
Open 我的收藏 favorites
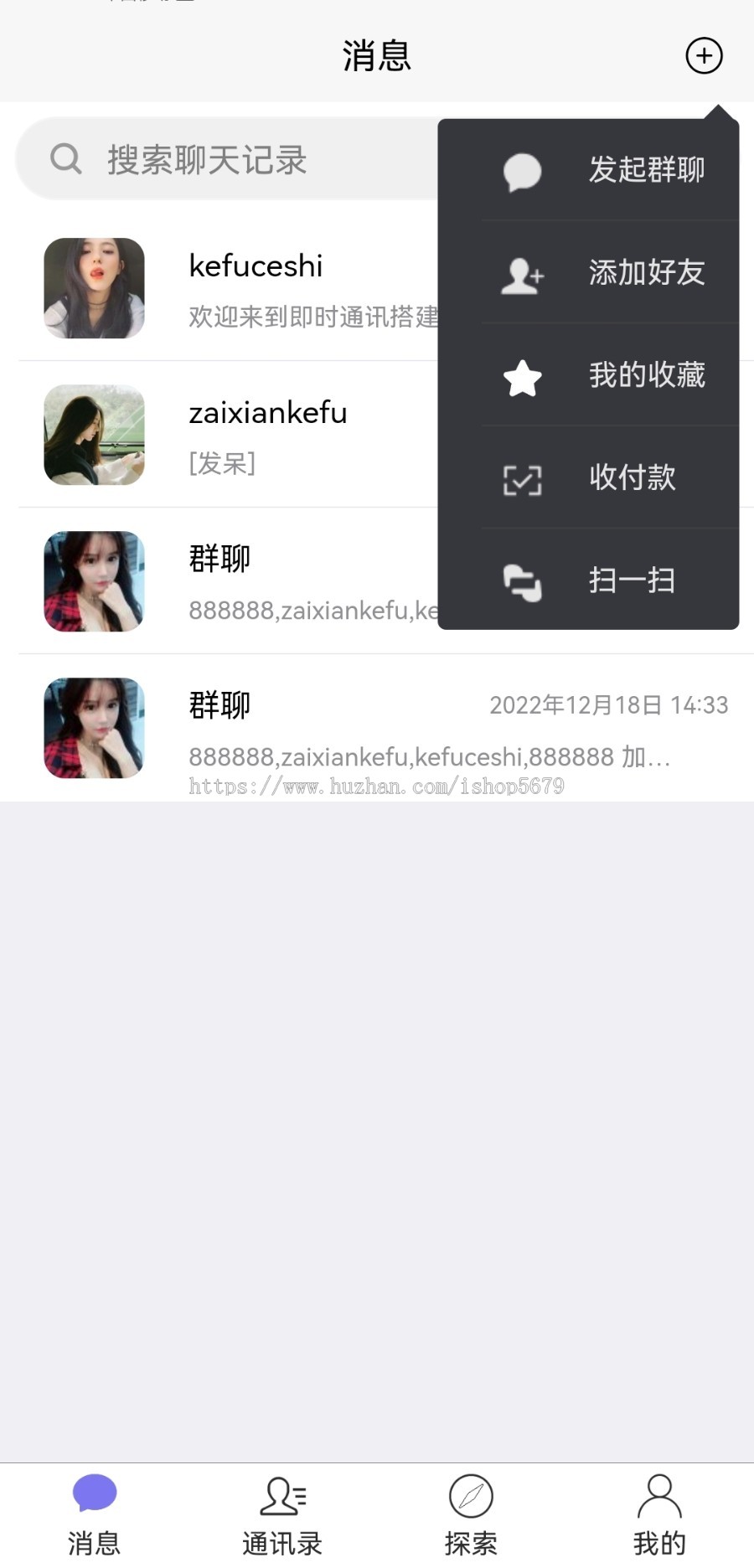(603, 375)
